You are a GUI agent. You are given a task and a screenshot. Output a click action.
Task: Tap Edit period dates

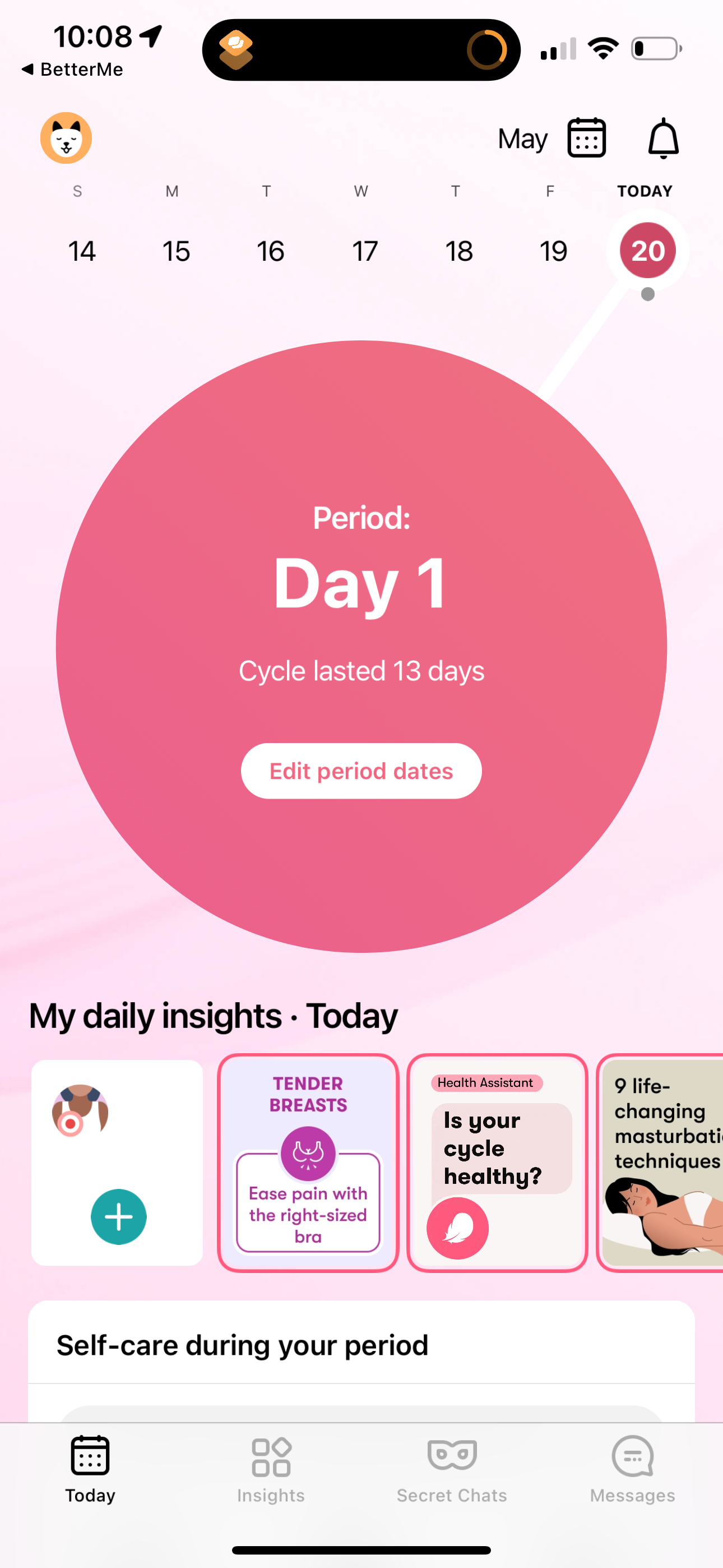pos(361,771)
